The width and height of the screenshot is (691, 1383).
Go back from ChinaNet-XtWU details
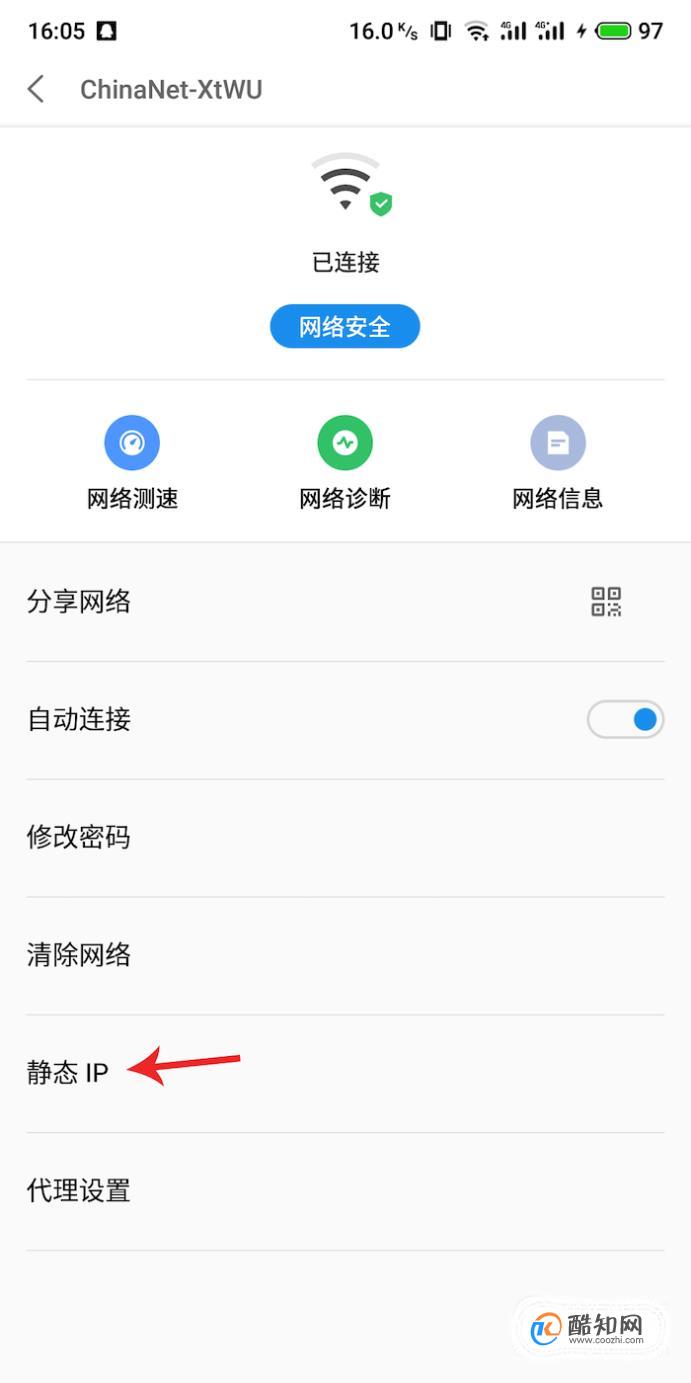click(36, 89)
